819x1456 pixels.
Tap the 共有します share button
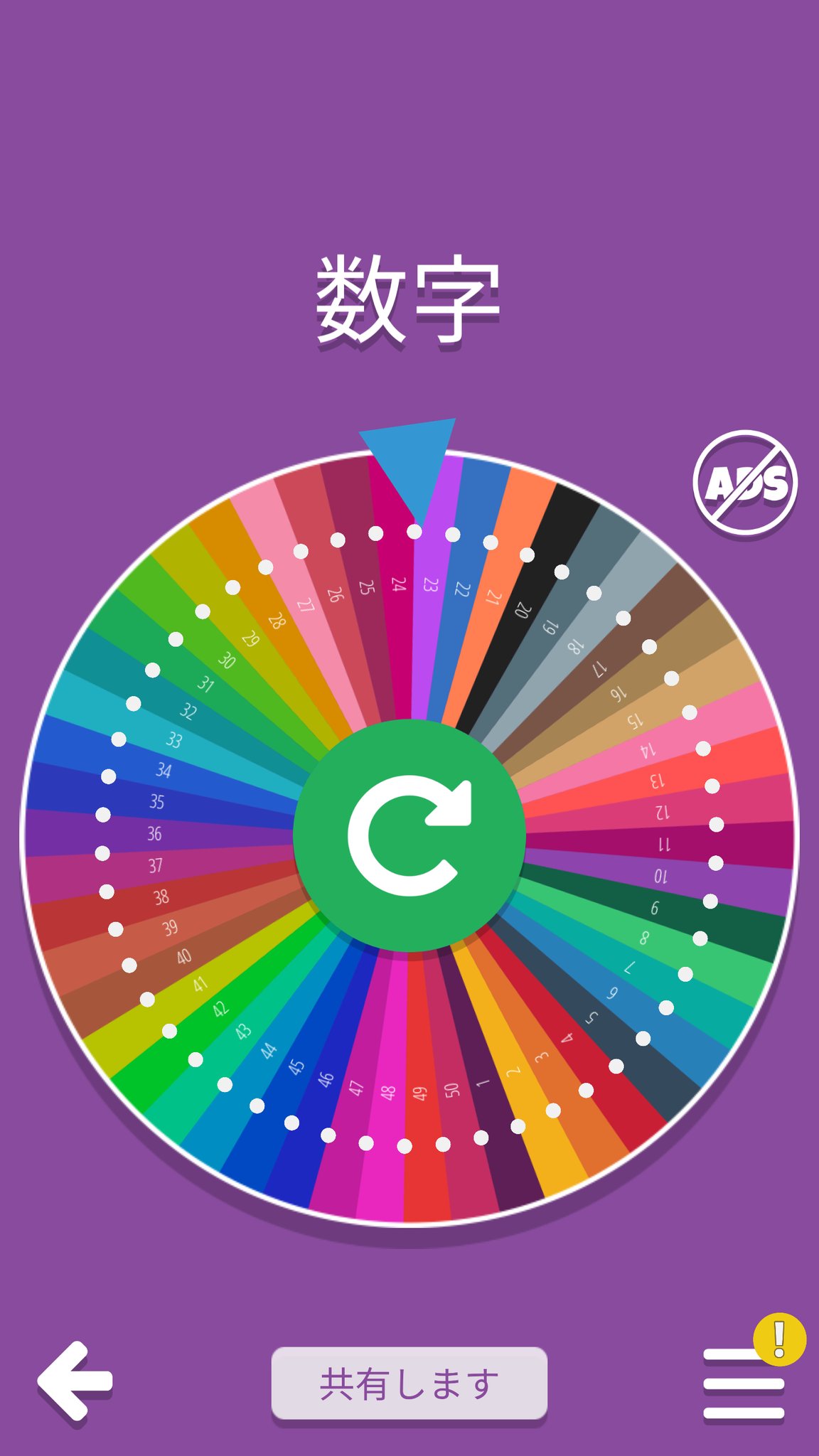pos(409,1383)
